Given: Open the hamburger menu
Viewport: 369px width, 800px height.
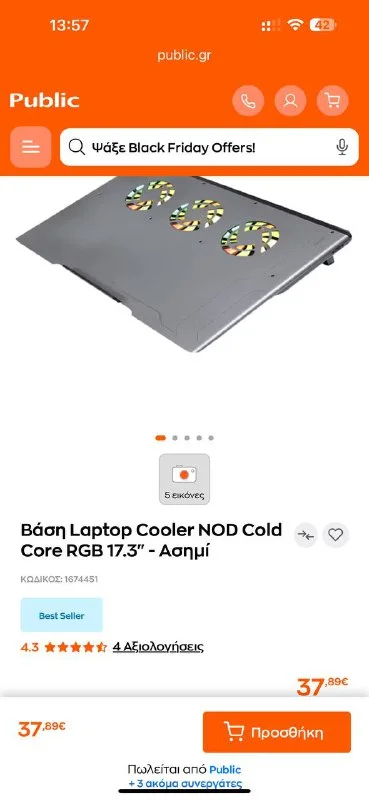Looking at the screenshot, I should pyautogui.click(x=31, y=147).
